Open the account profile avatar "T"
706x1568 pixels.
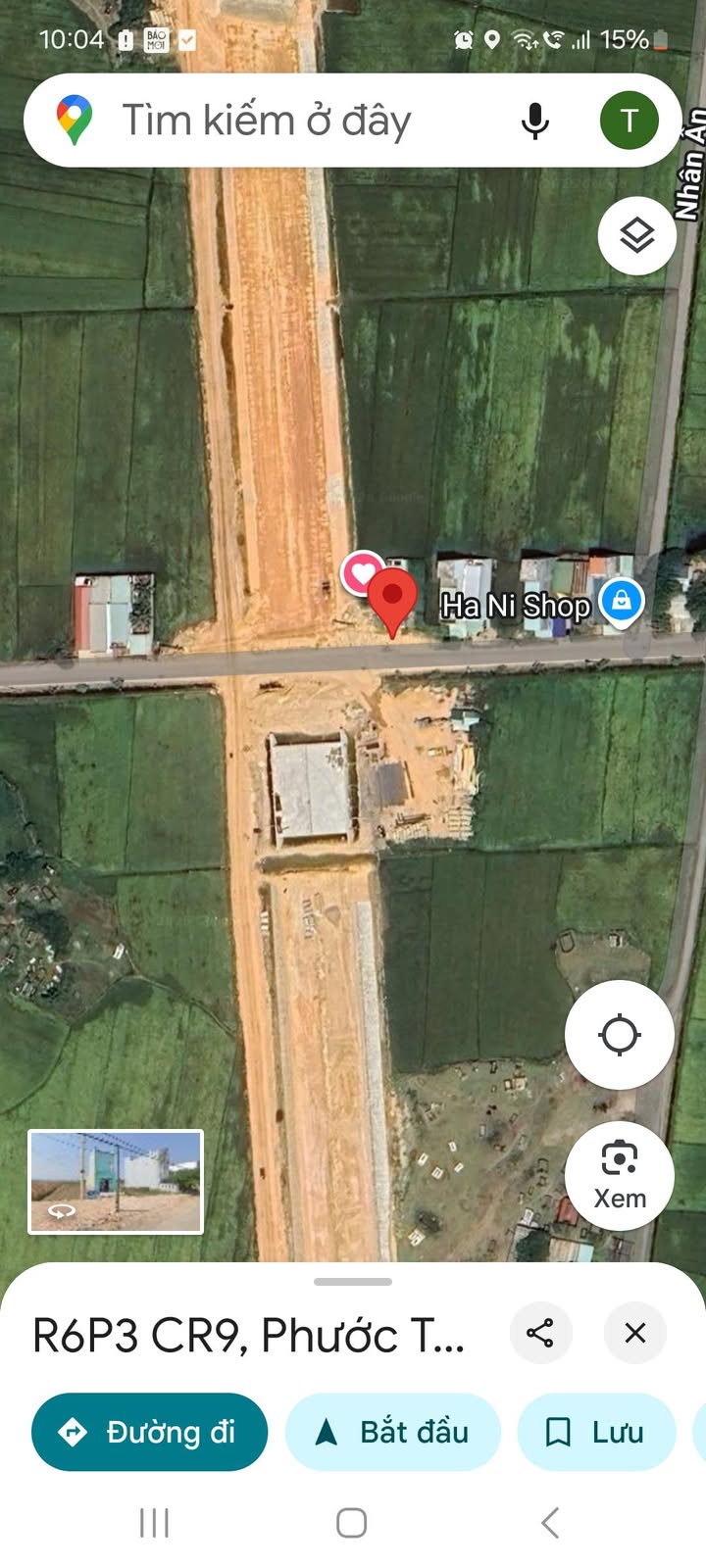[629, 121]
